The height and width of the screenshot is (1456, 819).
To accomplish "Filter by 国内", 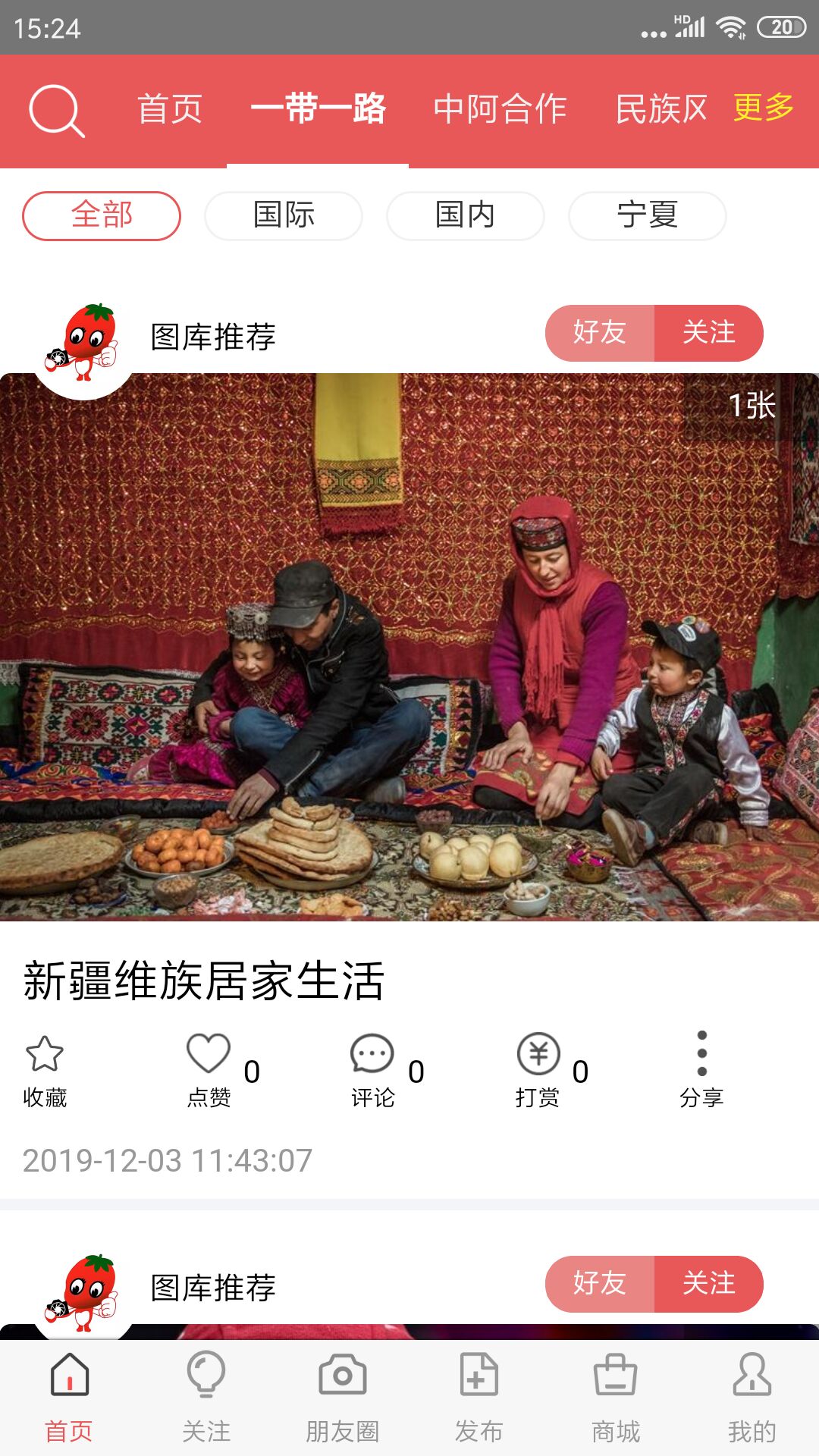I will [466, 215].
